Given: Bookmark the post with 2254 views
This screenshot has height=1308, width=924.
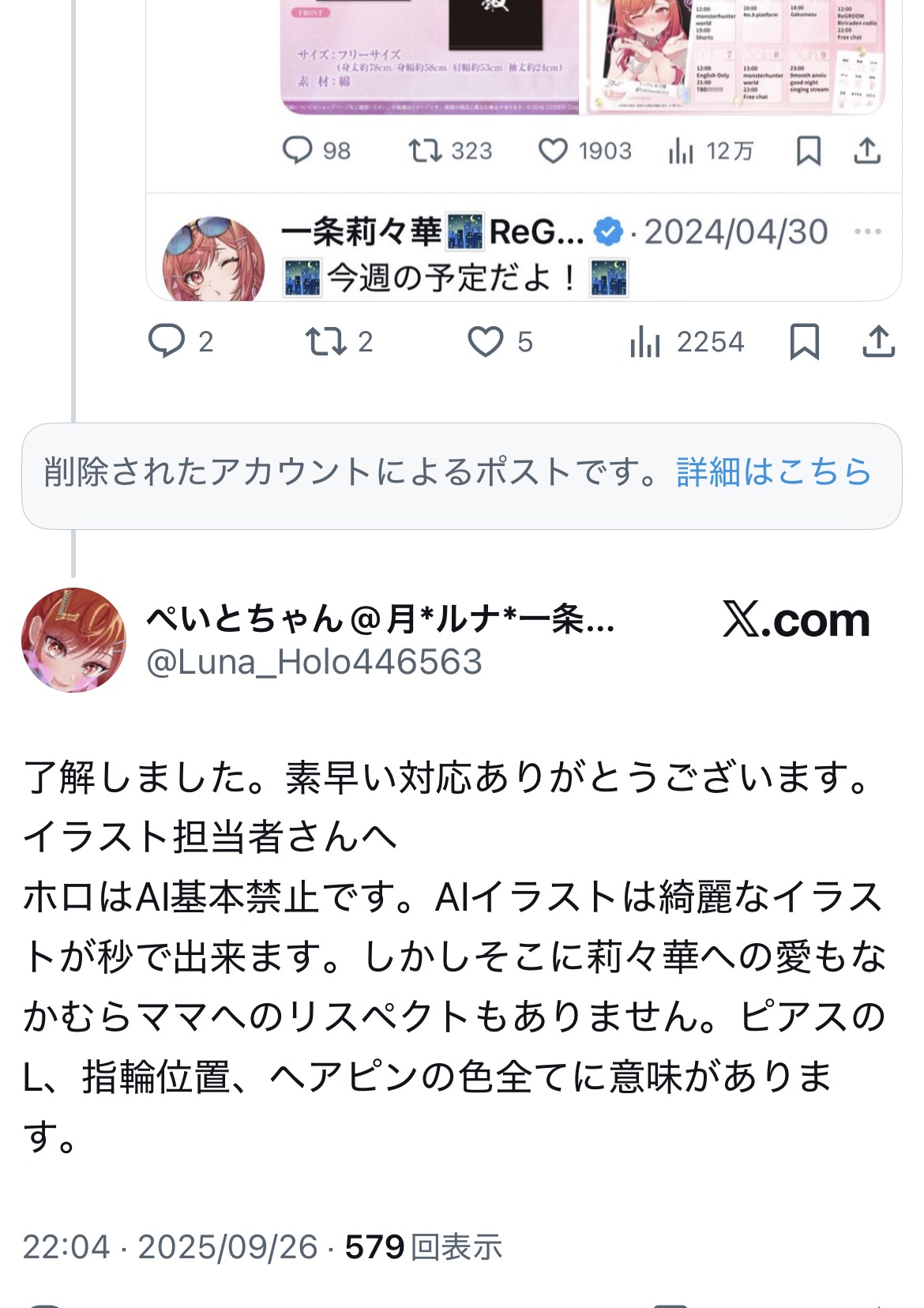Looking at the screenshot, I should [805, 341].
